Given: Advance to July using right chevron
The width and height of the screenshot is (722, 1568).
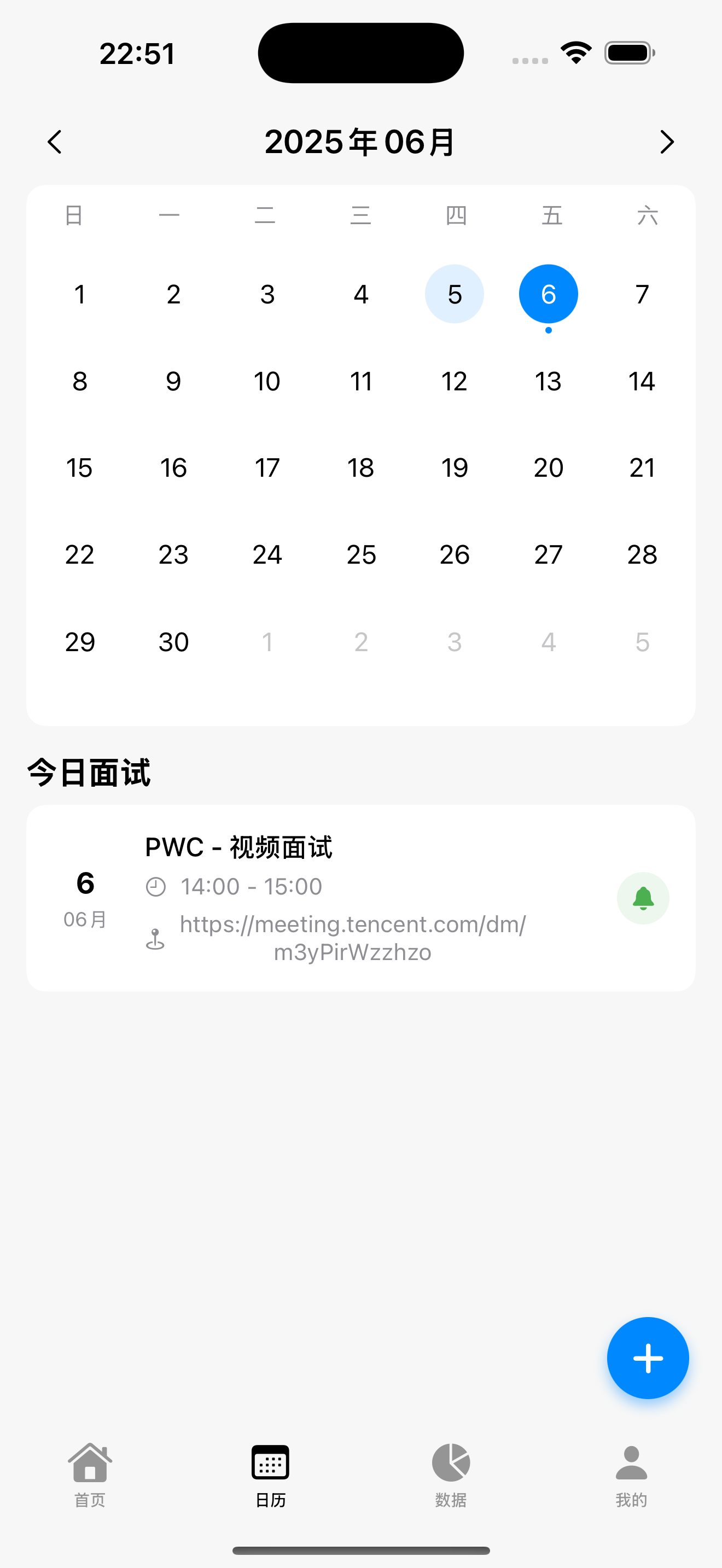Looking at the screenshot, I should [x=667, y=141].
